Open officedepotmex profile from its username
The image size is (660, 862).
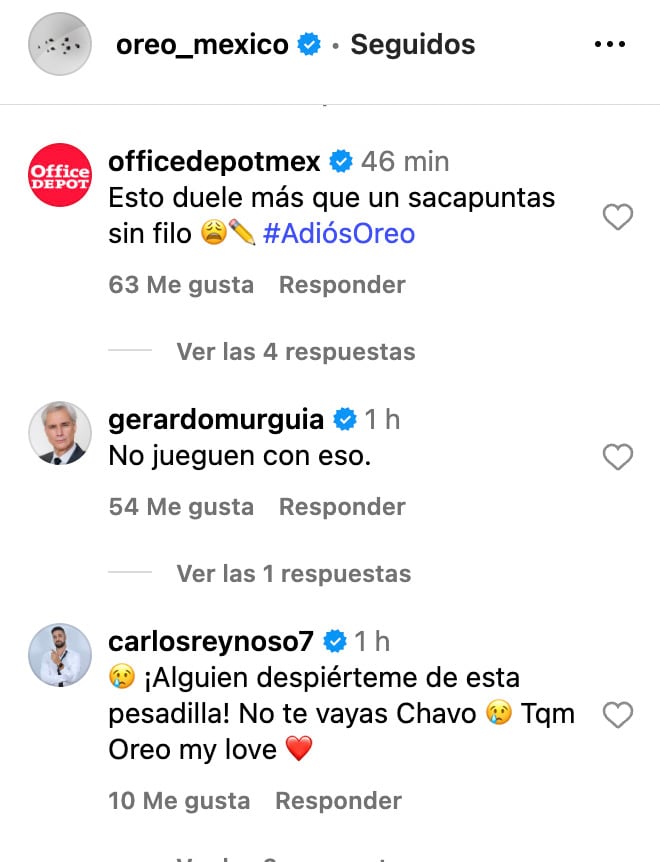point(214,161)
